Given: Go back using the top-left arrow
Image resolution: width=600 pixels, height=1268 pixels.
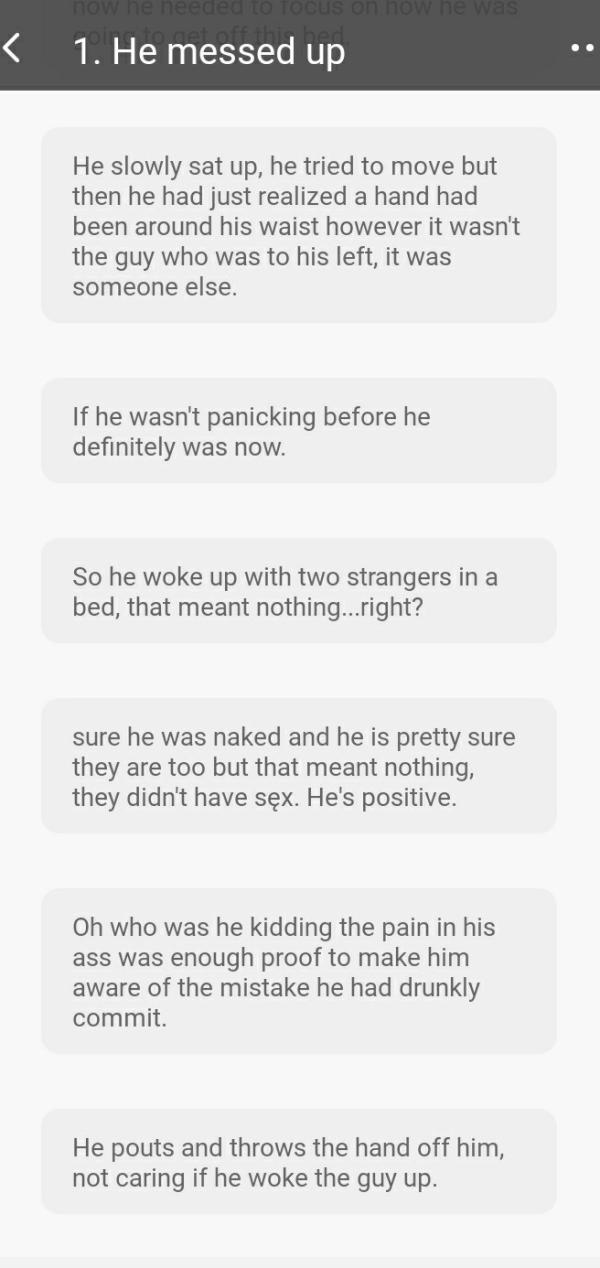Looking at the screenshot, I should (13, 47).
